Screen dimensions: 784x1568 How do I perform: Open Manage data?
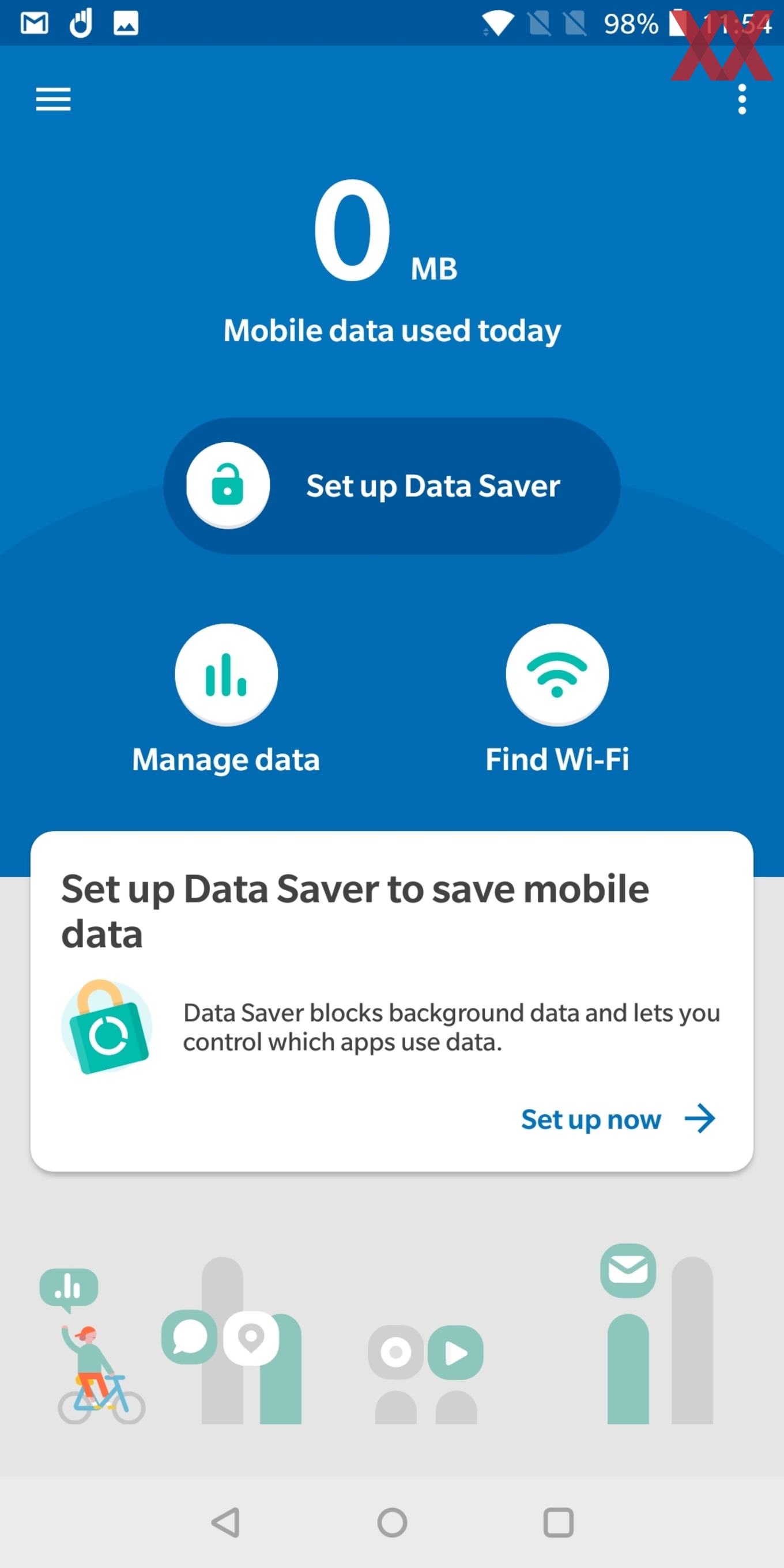tap(226, 699)
